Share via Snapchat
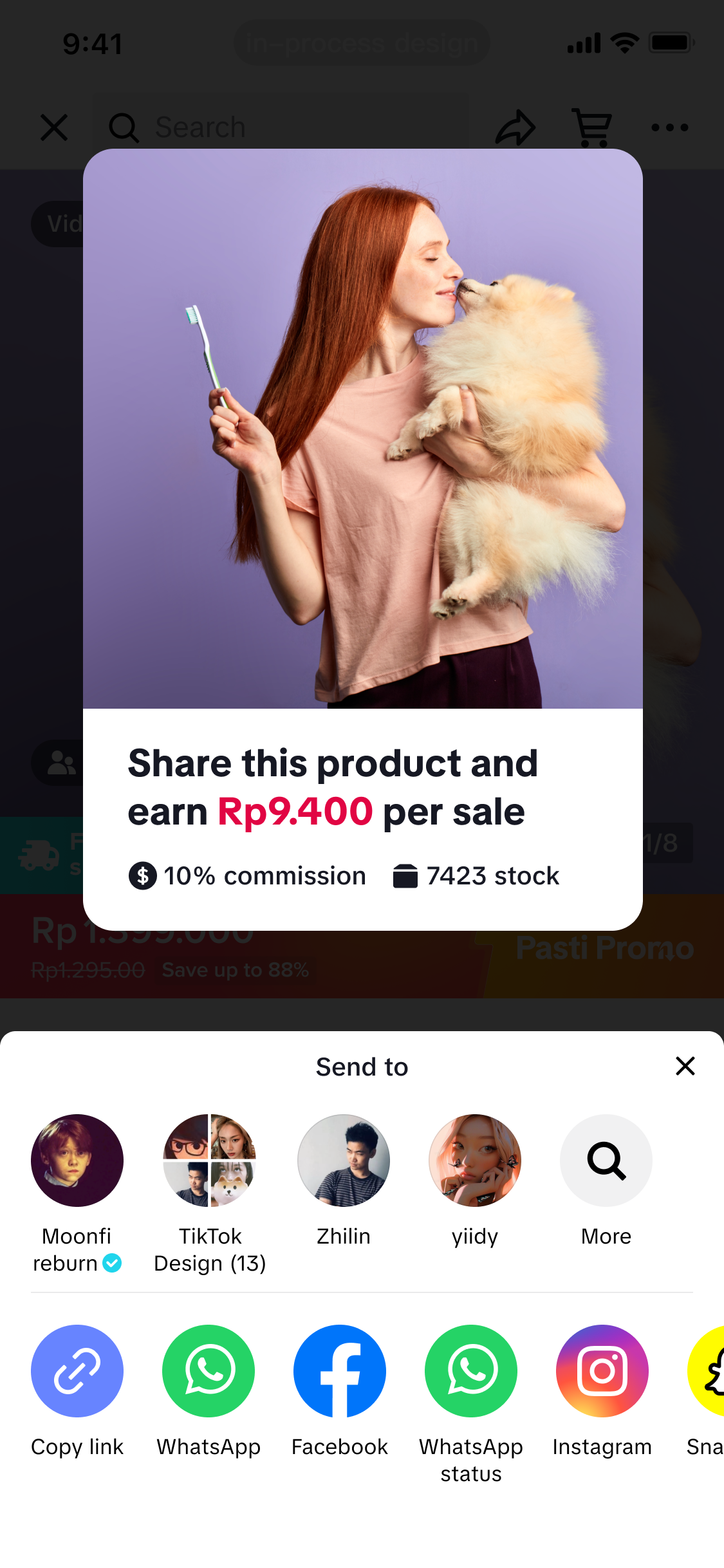Screen dimensions: 724x1568 click(708, 1371)
